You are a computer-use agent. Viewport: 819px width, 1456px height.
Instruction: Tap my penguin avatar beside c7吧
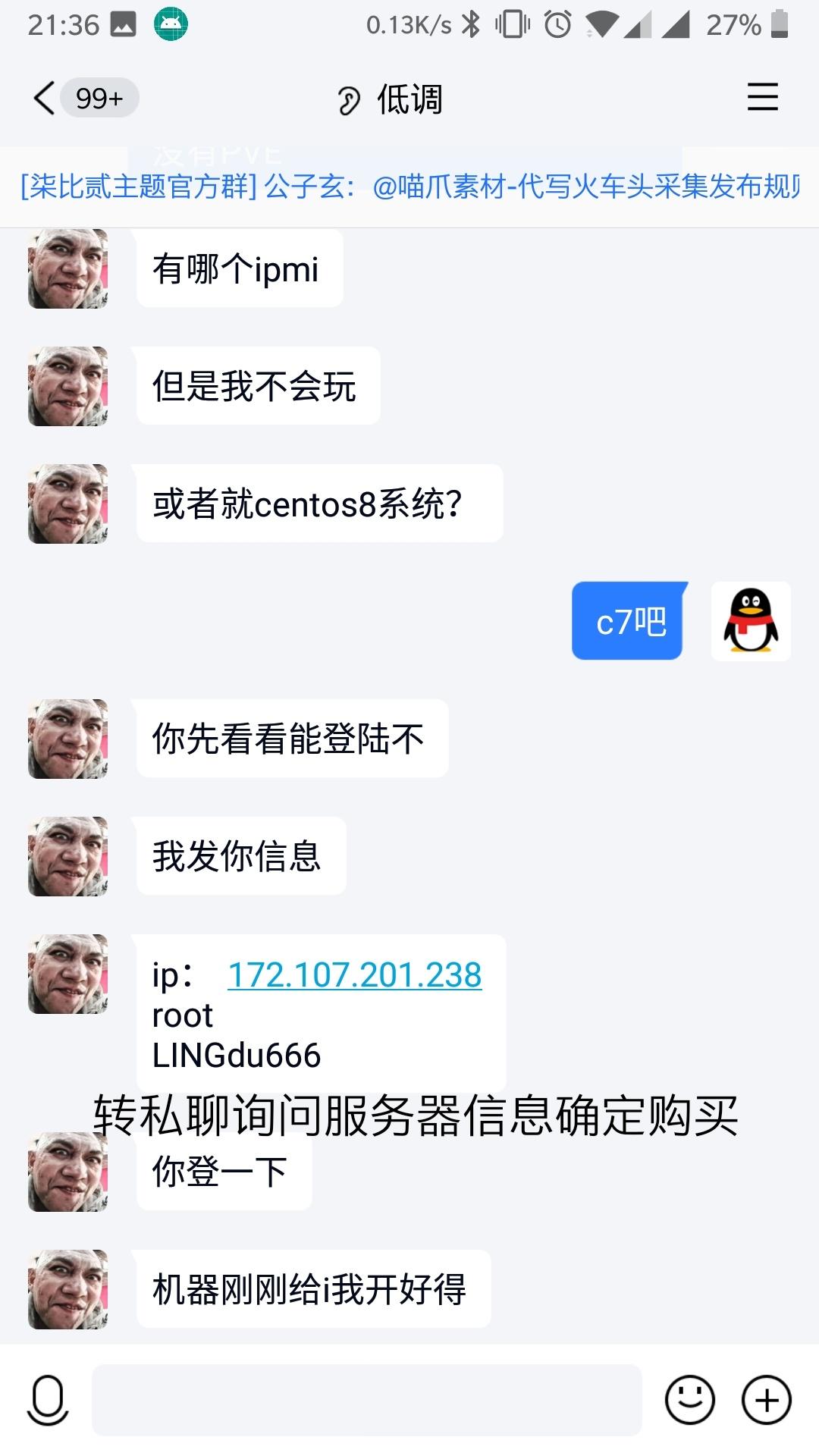pyautogui.click(x=751, y=621)
